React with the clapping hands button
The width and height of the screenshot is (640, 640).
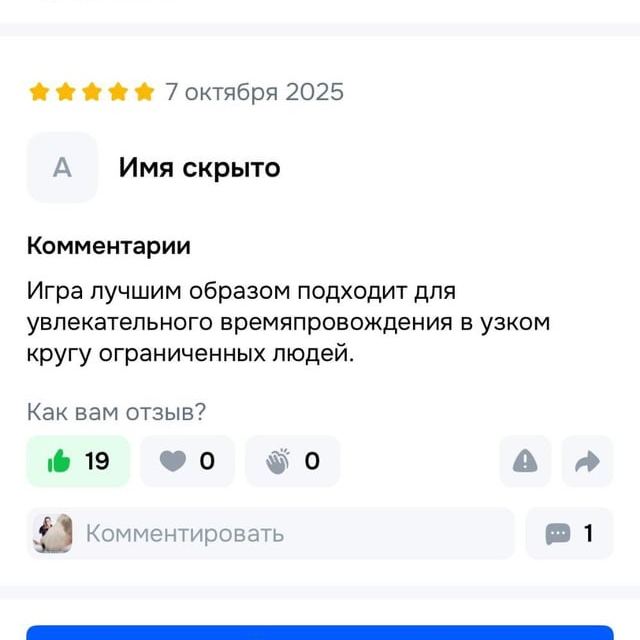pos(292,461)
